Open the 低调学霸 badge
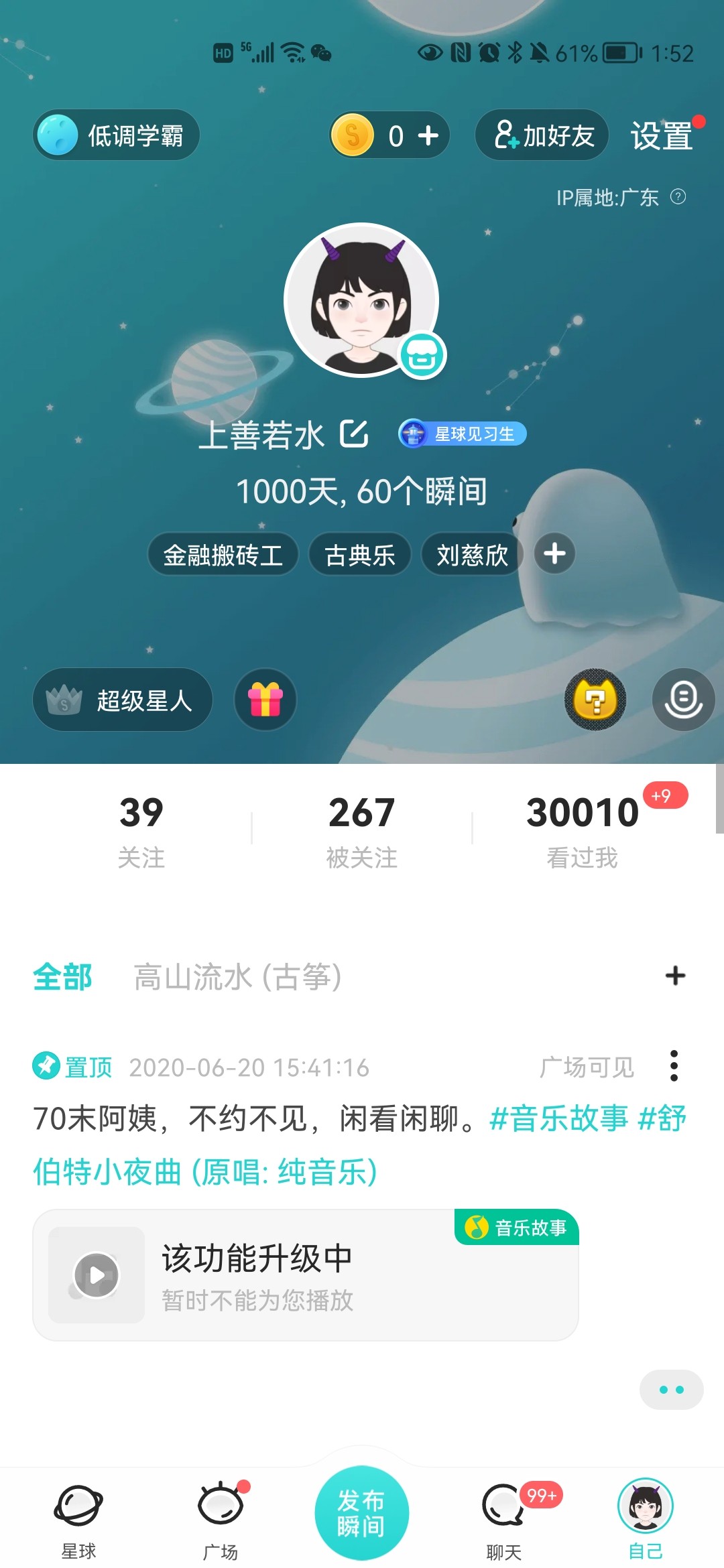 (116, 135)
